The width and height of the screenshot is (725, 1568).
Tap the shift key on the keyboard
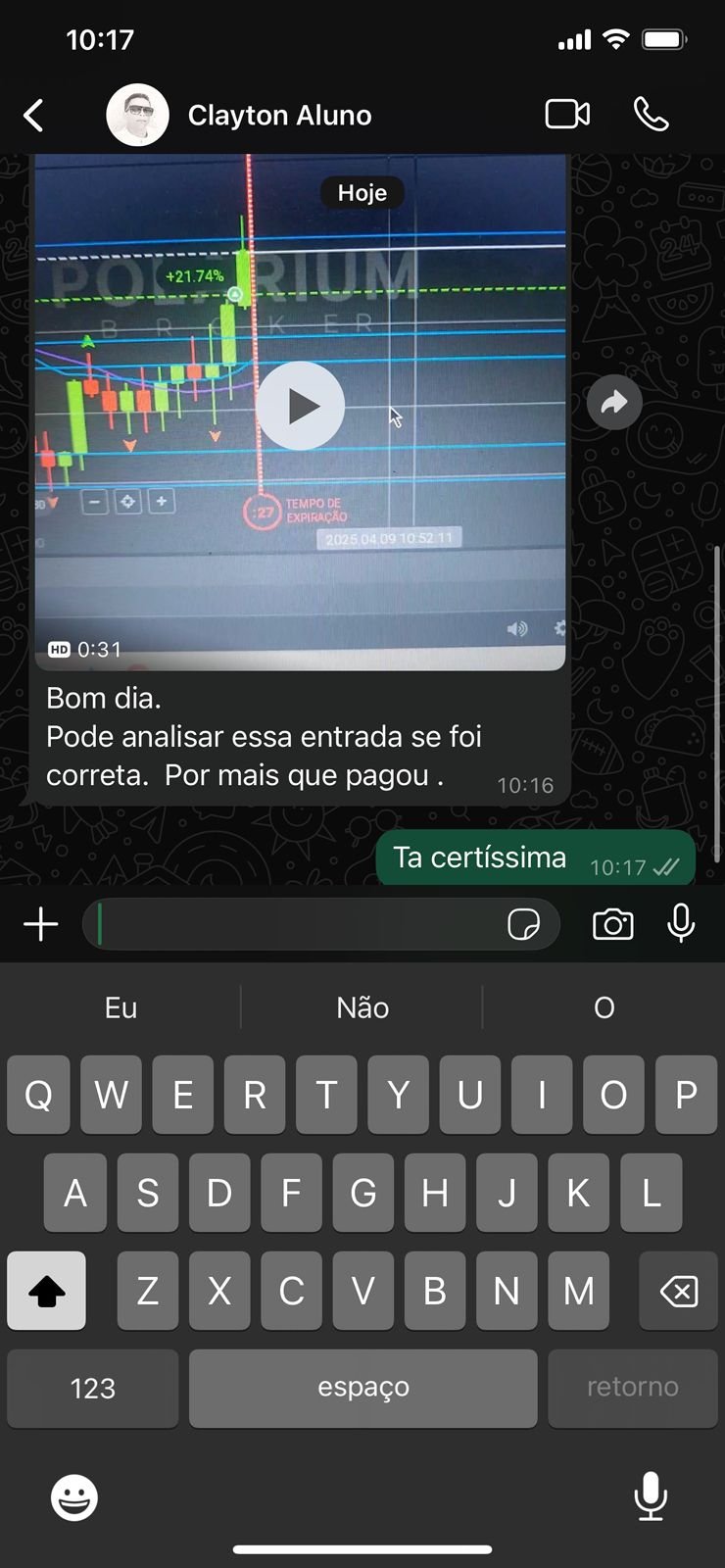pos(46,1292)
